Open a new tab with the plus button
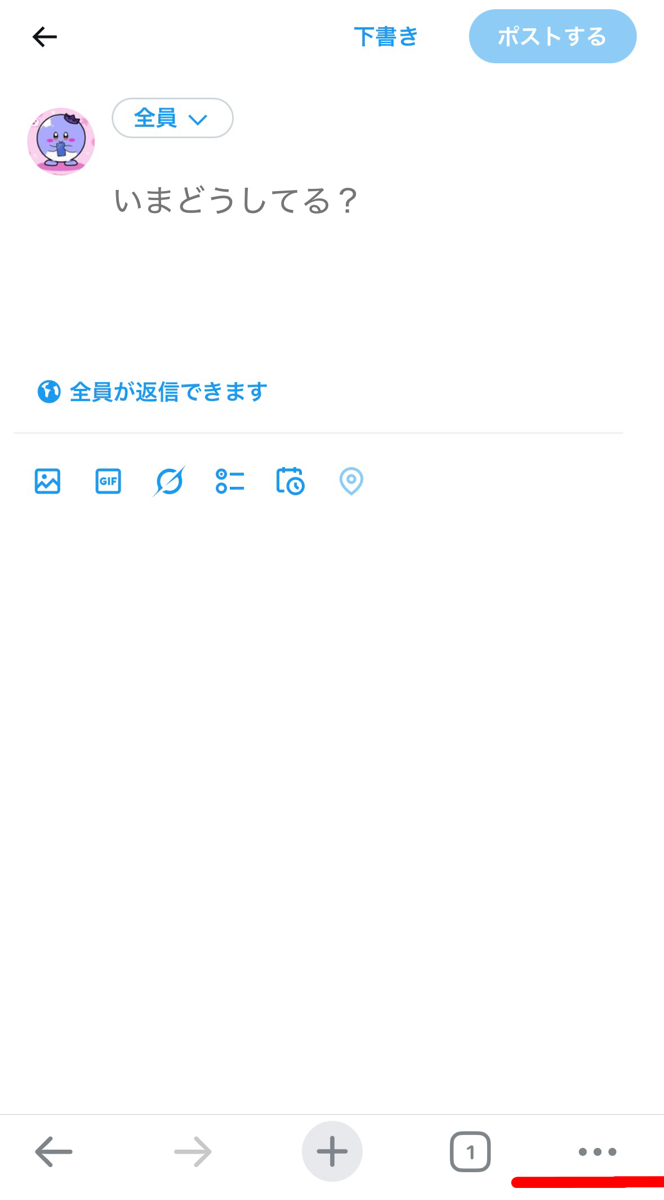Viewport: 664px width, 1200px height. pos(332,1152)
